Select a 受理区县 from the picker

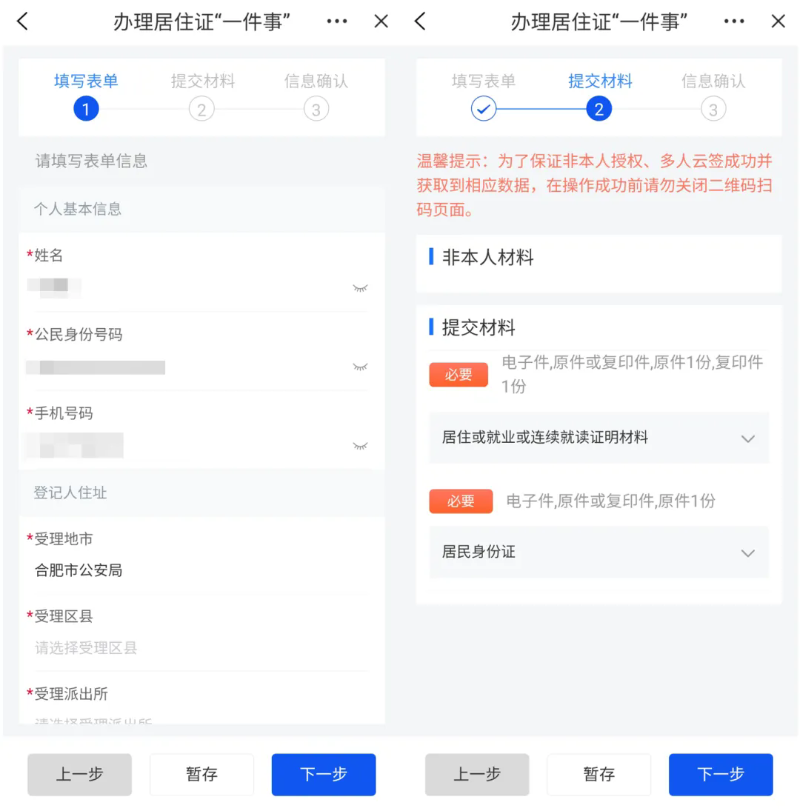(x=200, y=648)
